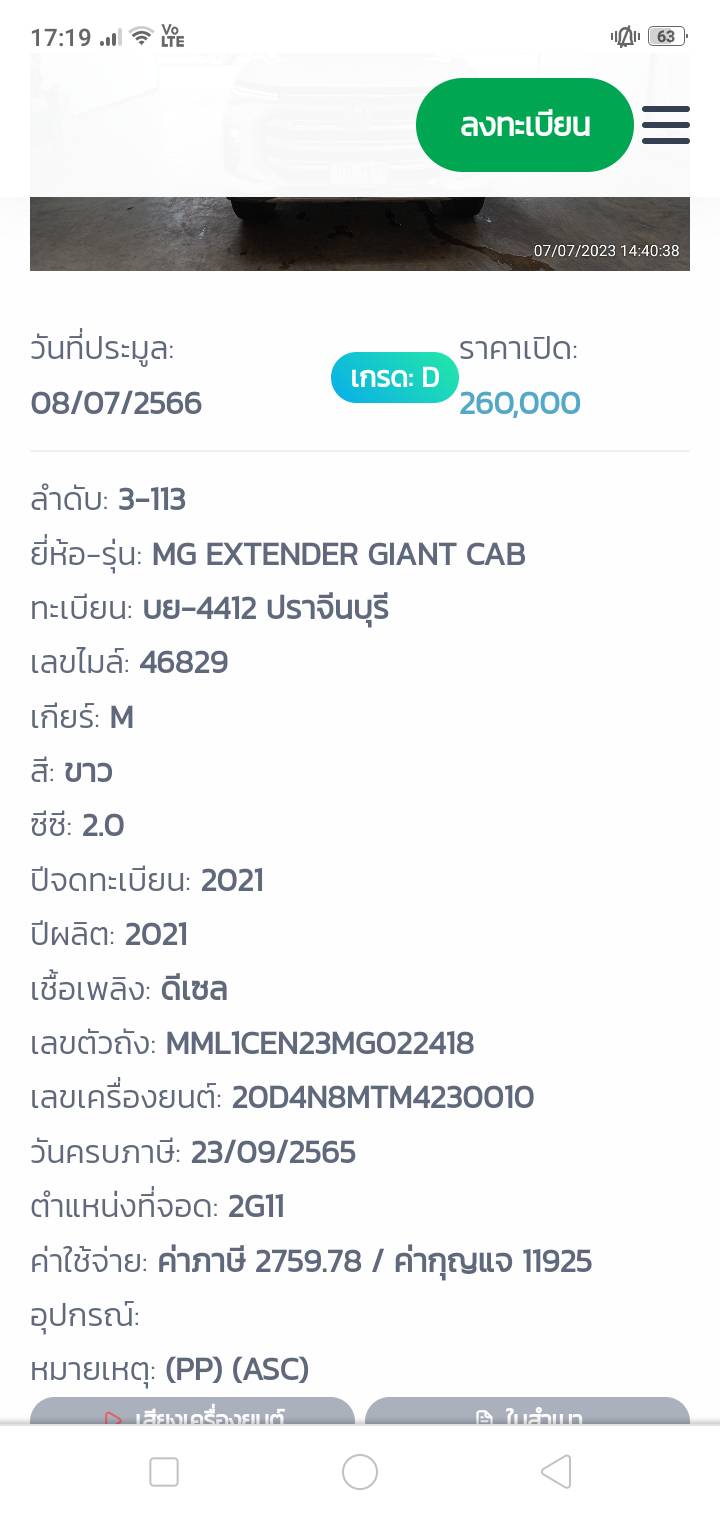
Task: Go to the home screen
Action: (x=360, y=1472)
